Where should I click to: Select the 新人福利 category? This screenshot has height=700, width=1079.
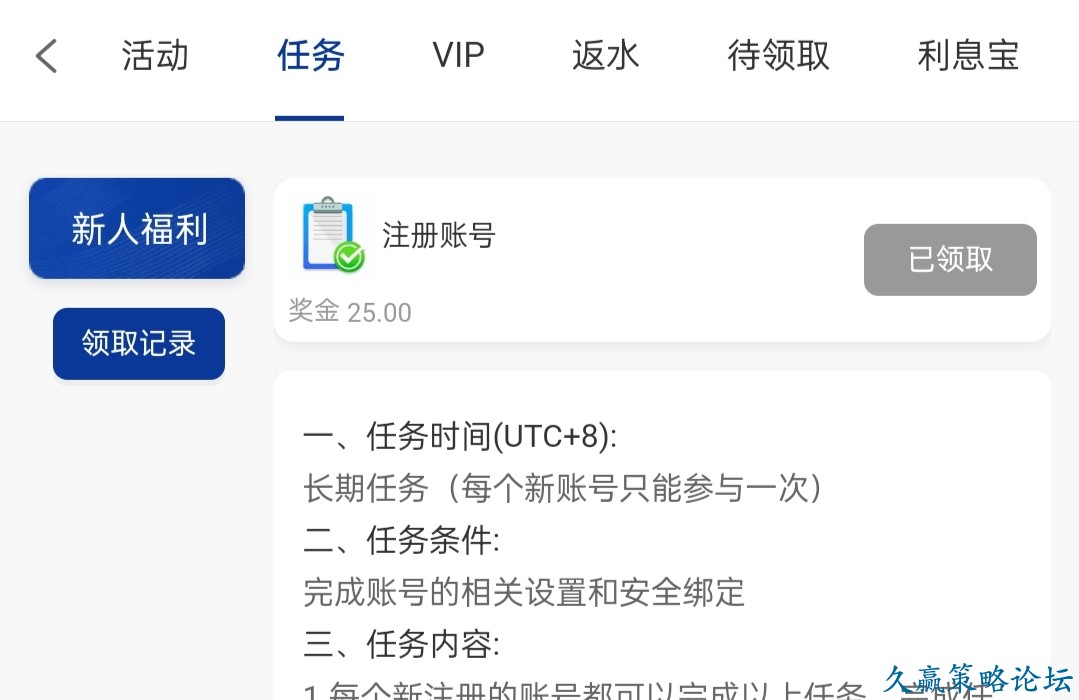[138, 229]
